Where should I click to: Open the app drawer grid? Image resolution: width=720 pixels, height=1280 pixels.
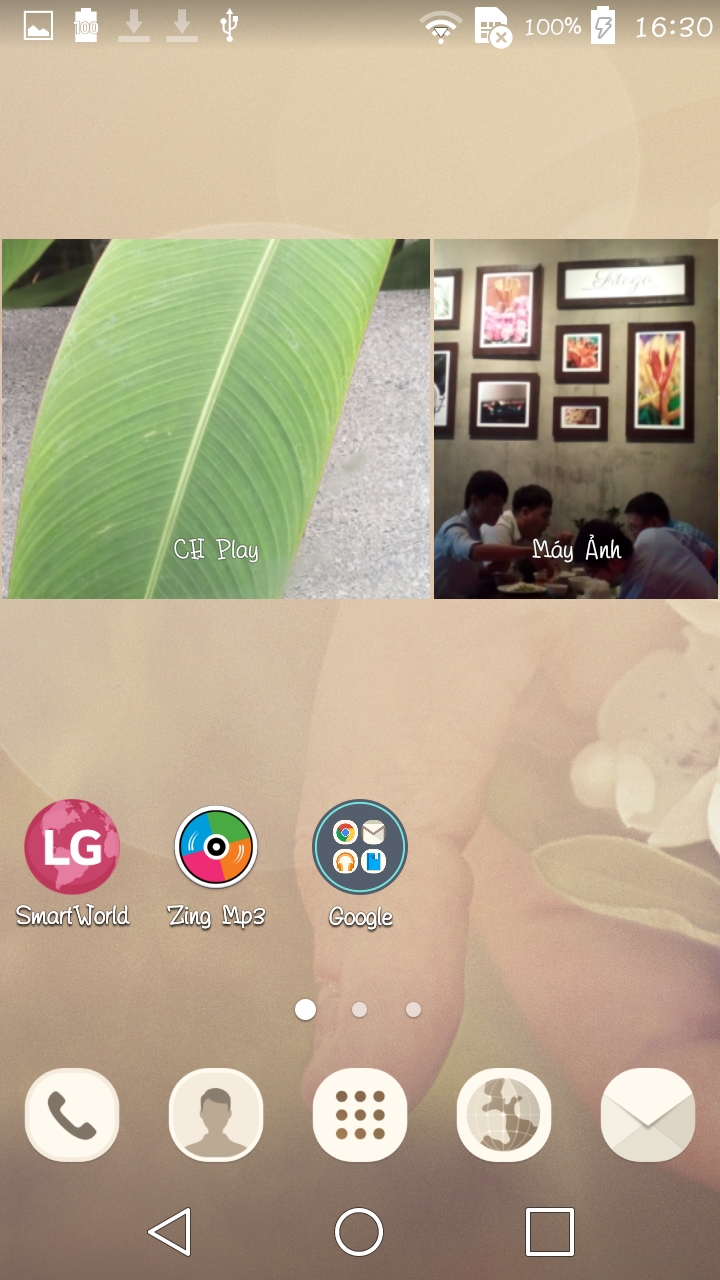point(360,1115)
